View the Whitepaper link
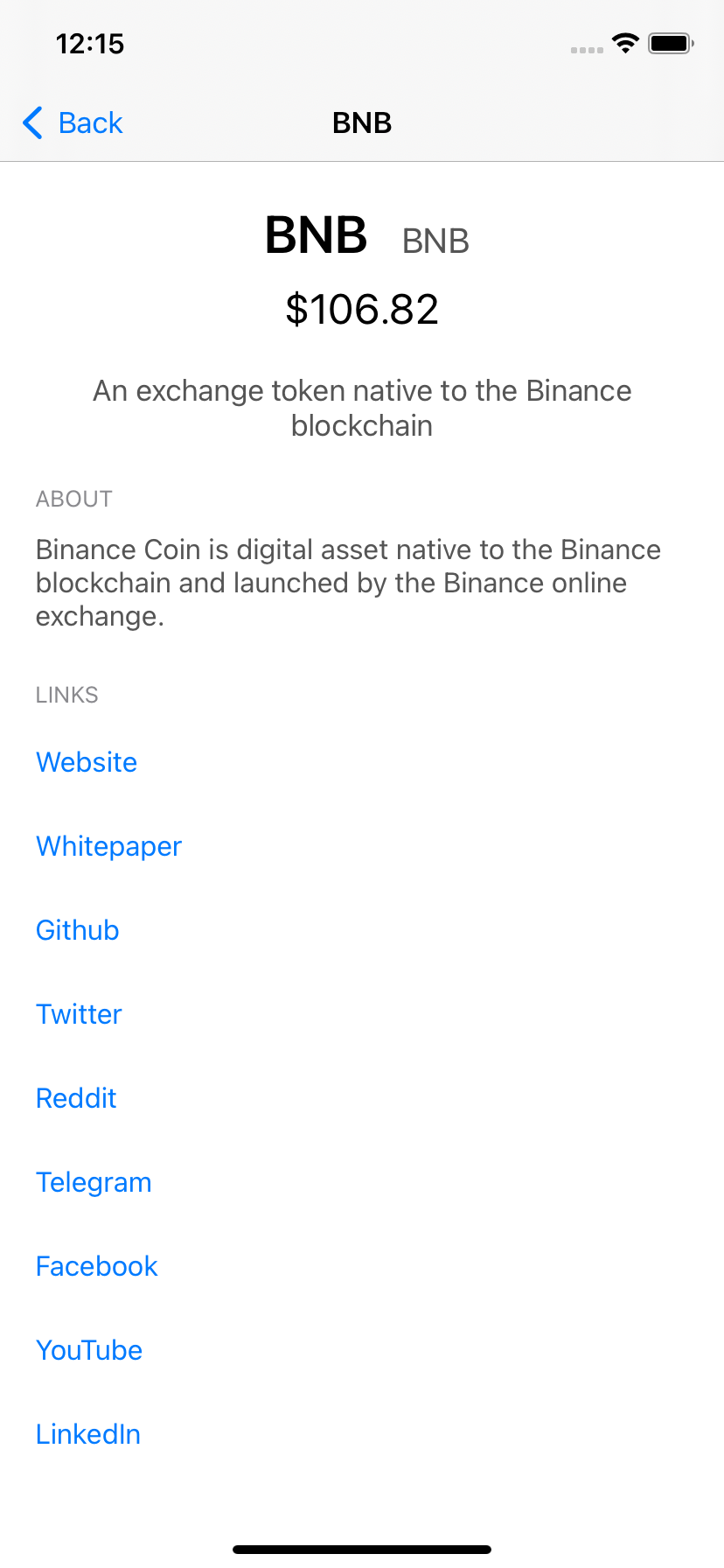 pyautogui.click(x=108, y=846)
